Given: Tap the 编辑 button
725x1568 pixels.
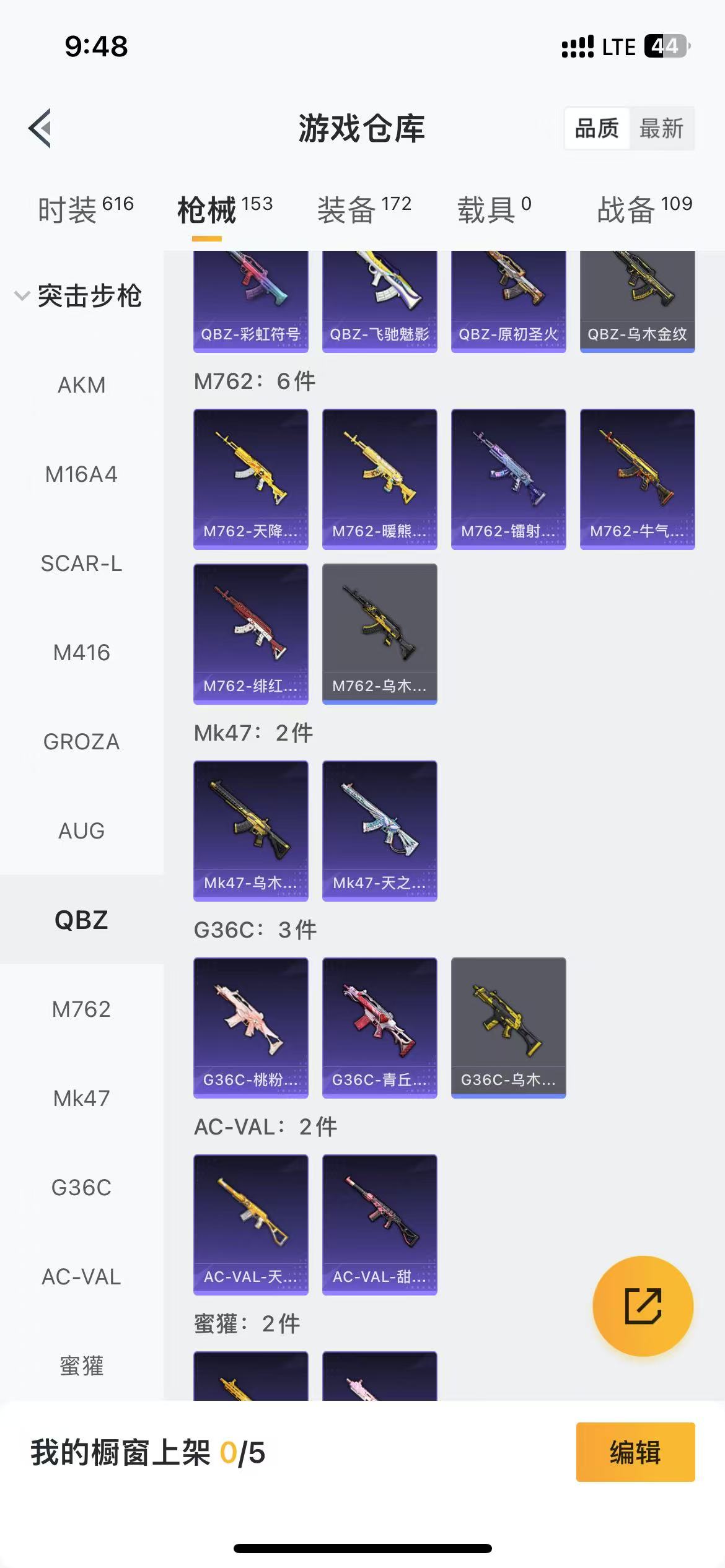Looking at the screenshot, I should pos(635,1452).
